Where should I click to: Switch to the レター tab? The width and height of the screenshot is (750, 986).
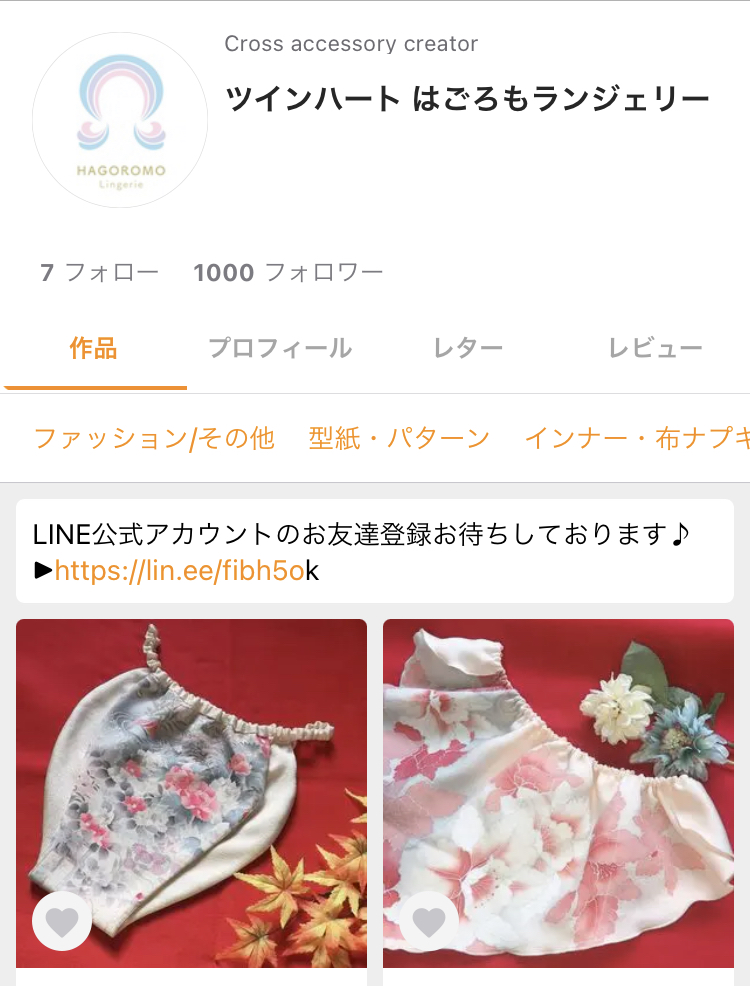pos(468,348)
